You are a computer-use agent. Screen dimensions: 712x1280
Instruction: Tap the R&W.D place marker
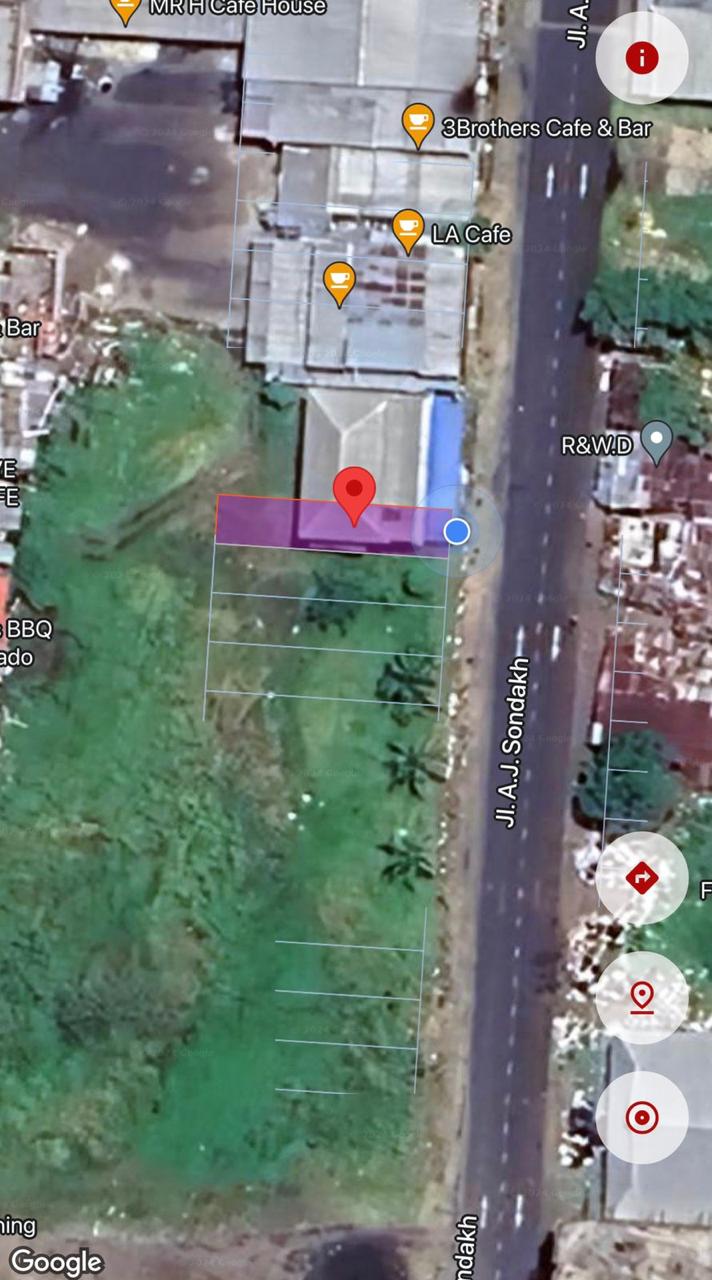click(656, 441)
